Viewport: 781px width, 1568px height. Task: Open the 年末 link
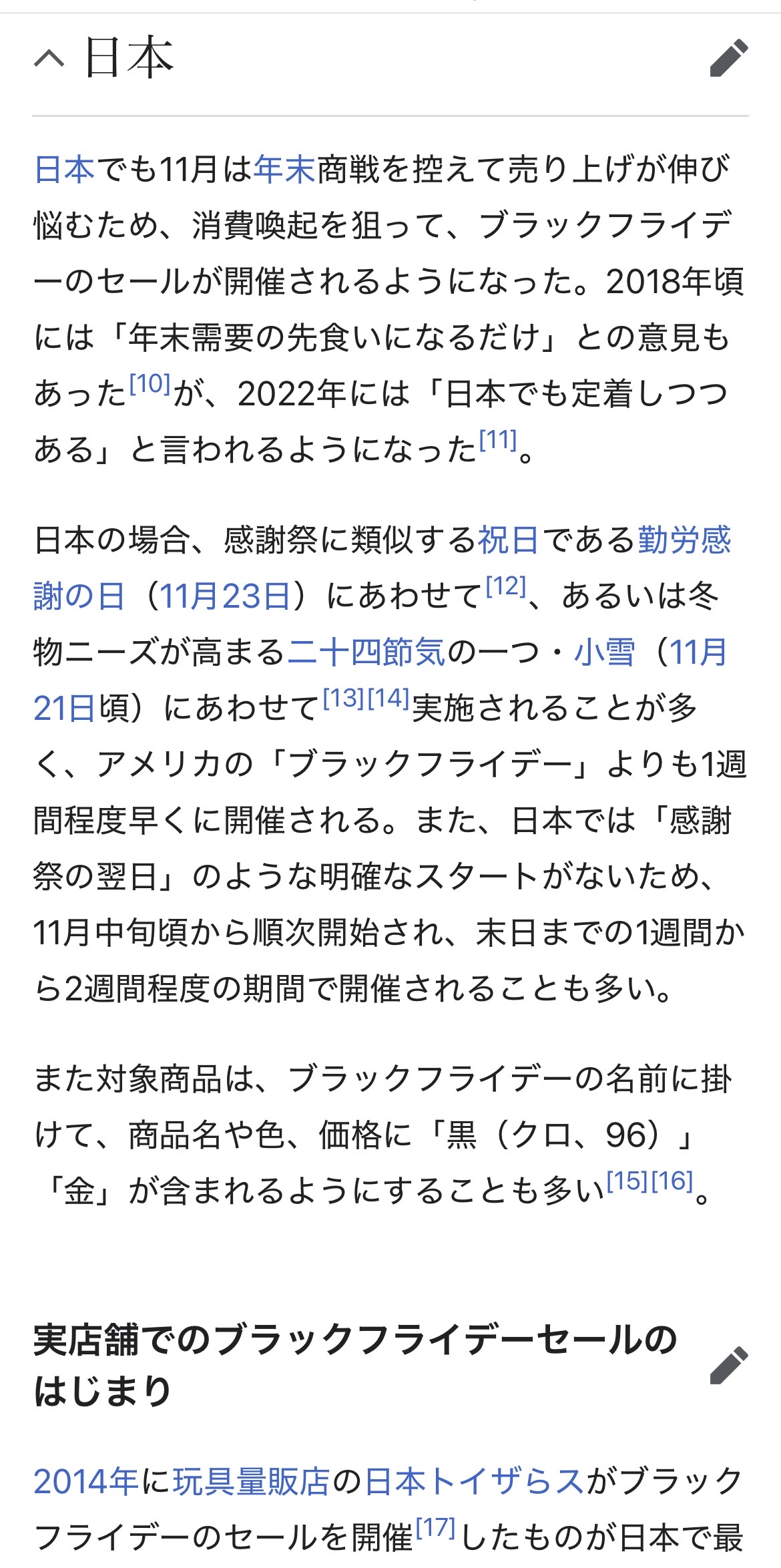pos(284,170)
